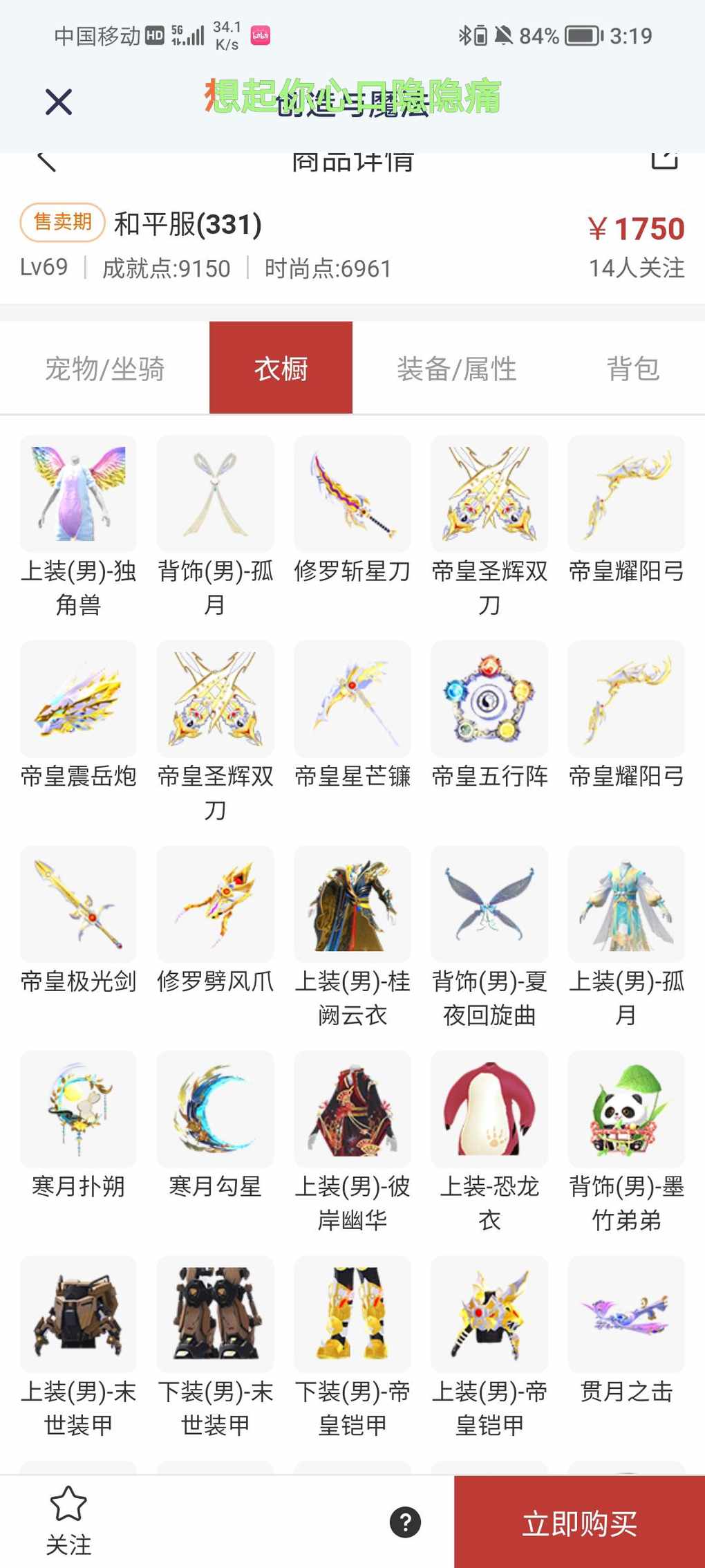Open the help question mark icon
Viewport: 705px width, 1568px height.
pos(405,1522)
